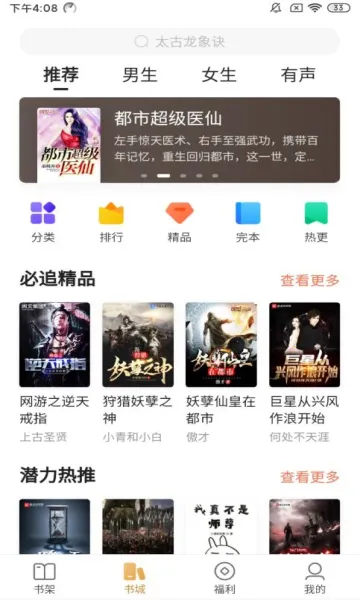Viewport: 360px width, 600px height.
Task: Switch to the 男生 tab
Action: (x=140, y=75)
